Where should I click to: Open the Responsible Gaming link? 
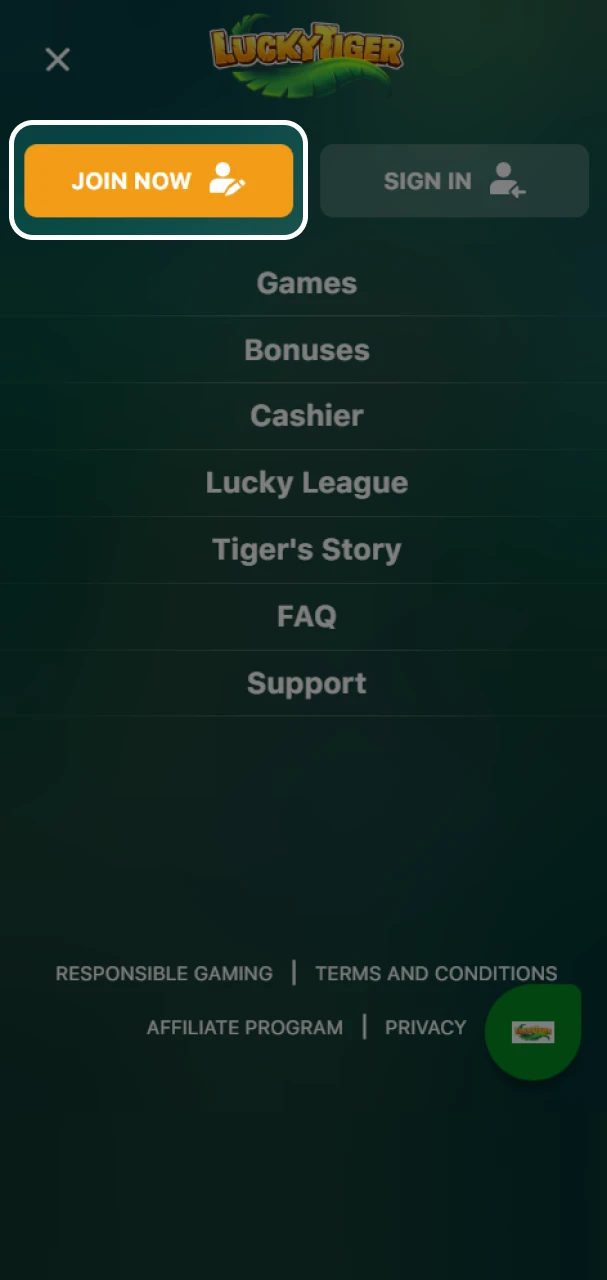point(164,973)
